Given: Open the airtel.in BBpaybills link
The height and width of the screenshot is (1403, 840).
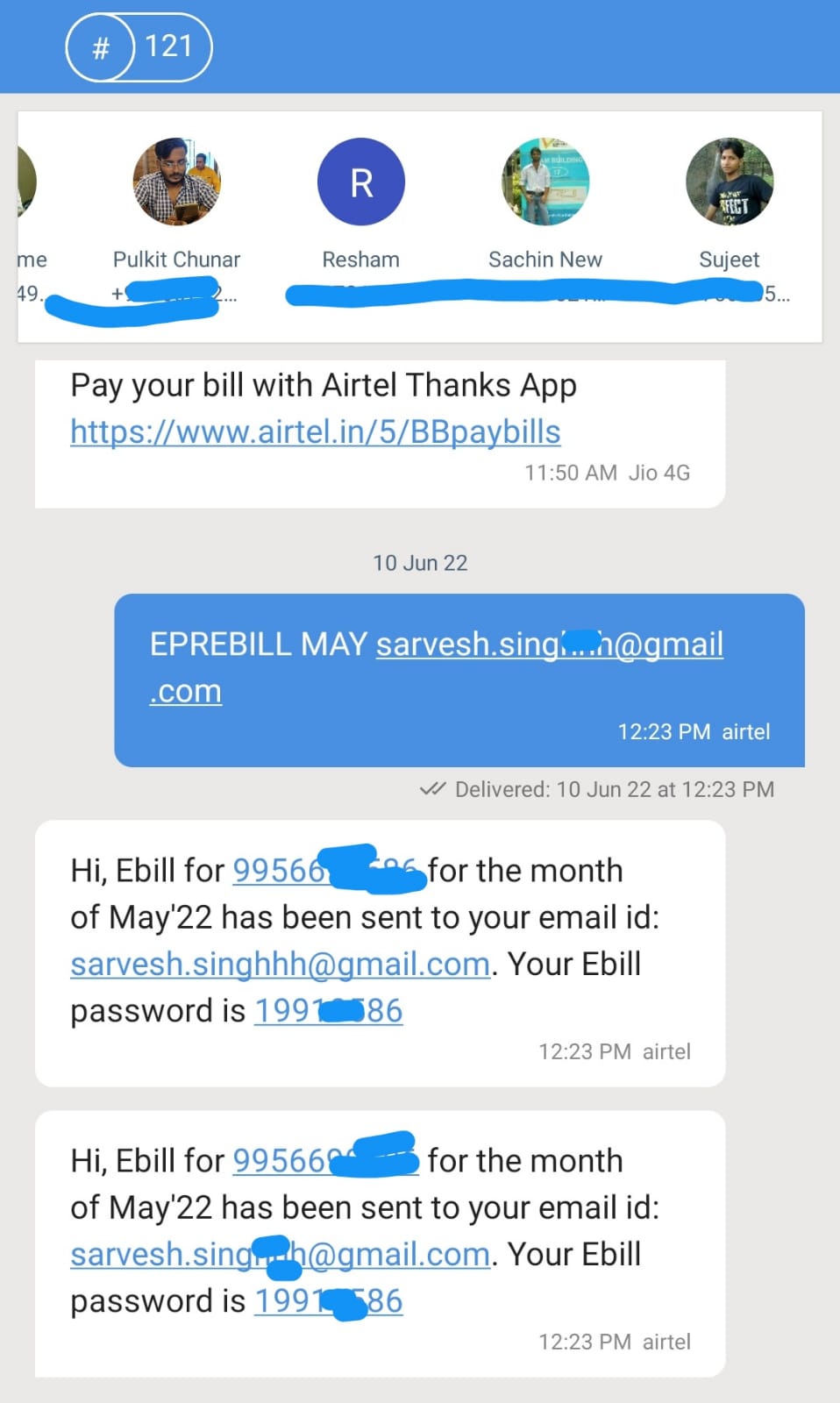Looking at the screenshot, I should [315, 431].
